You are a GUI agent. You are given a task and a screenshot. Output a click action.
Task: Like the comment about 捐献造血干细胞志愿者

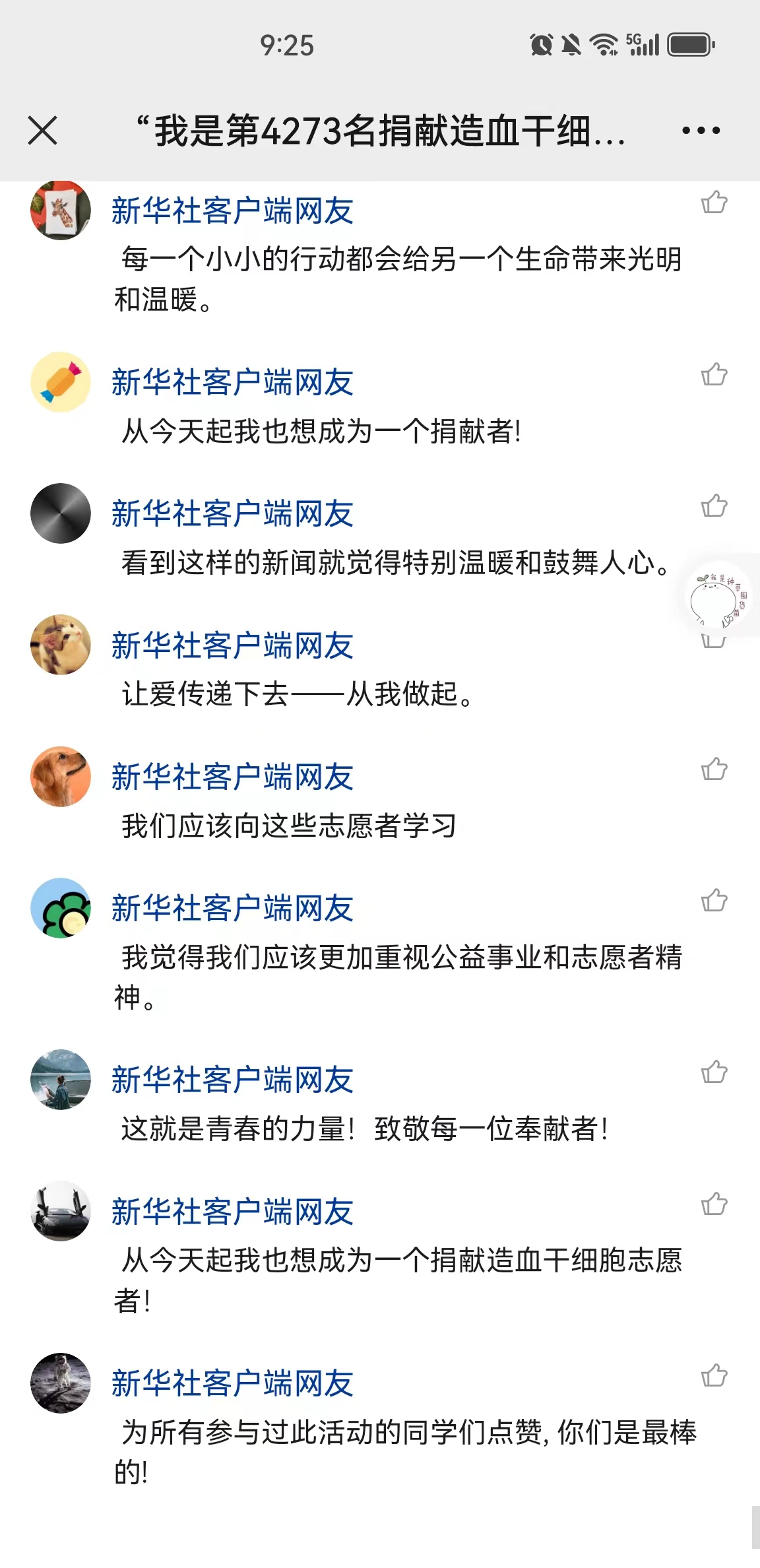(x=714, y=1204)
